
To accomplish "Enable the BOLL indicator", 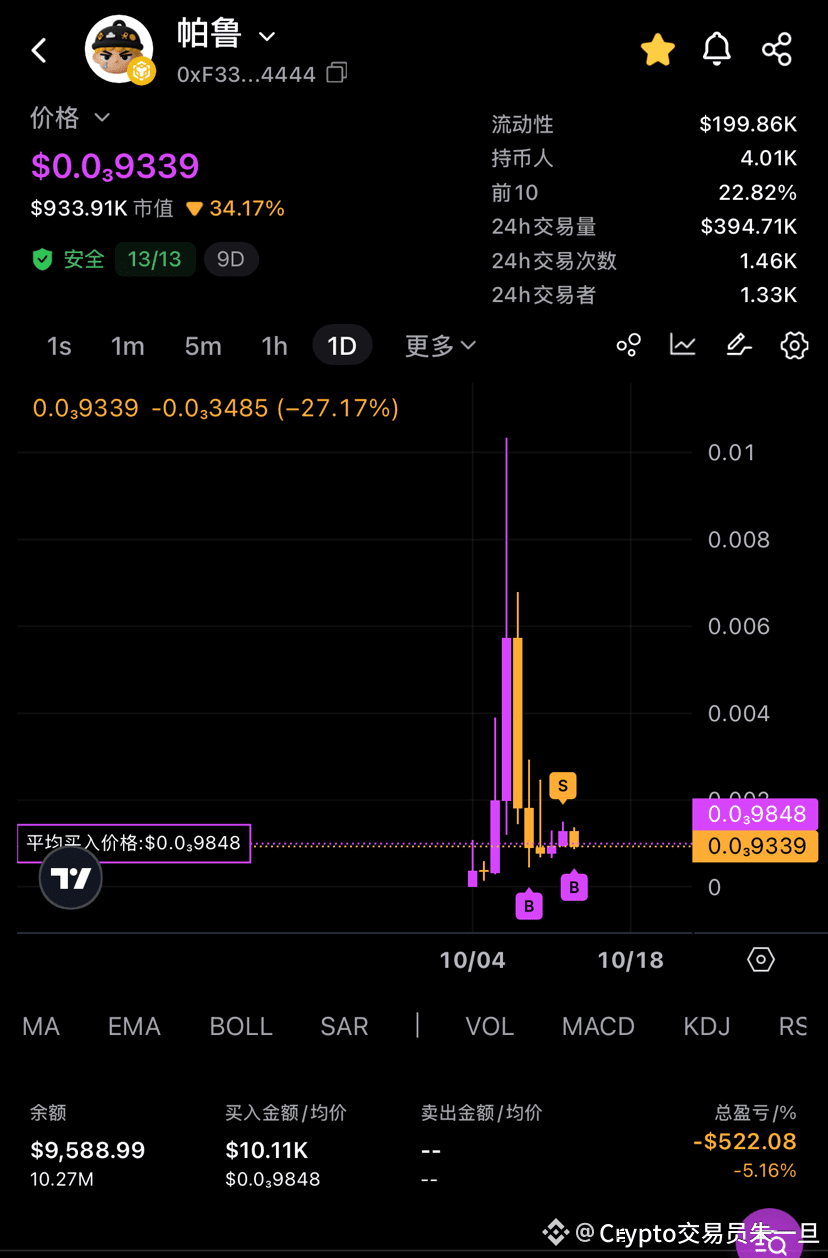I will pos(241,1026).
